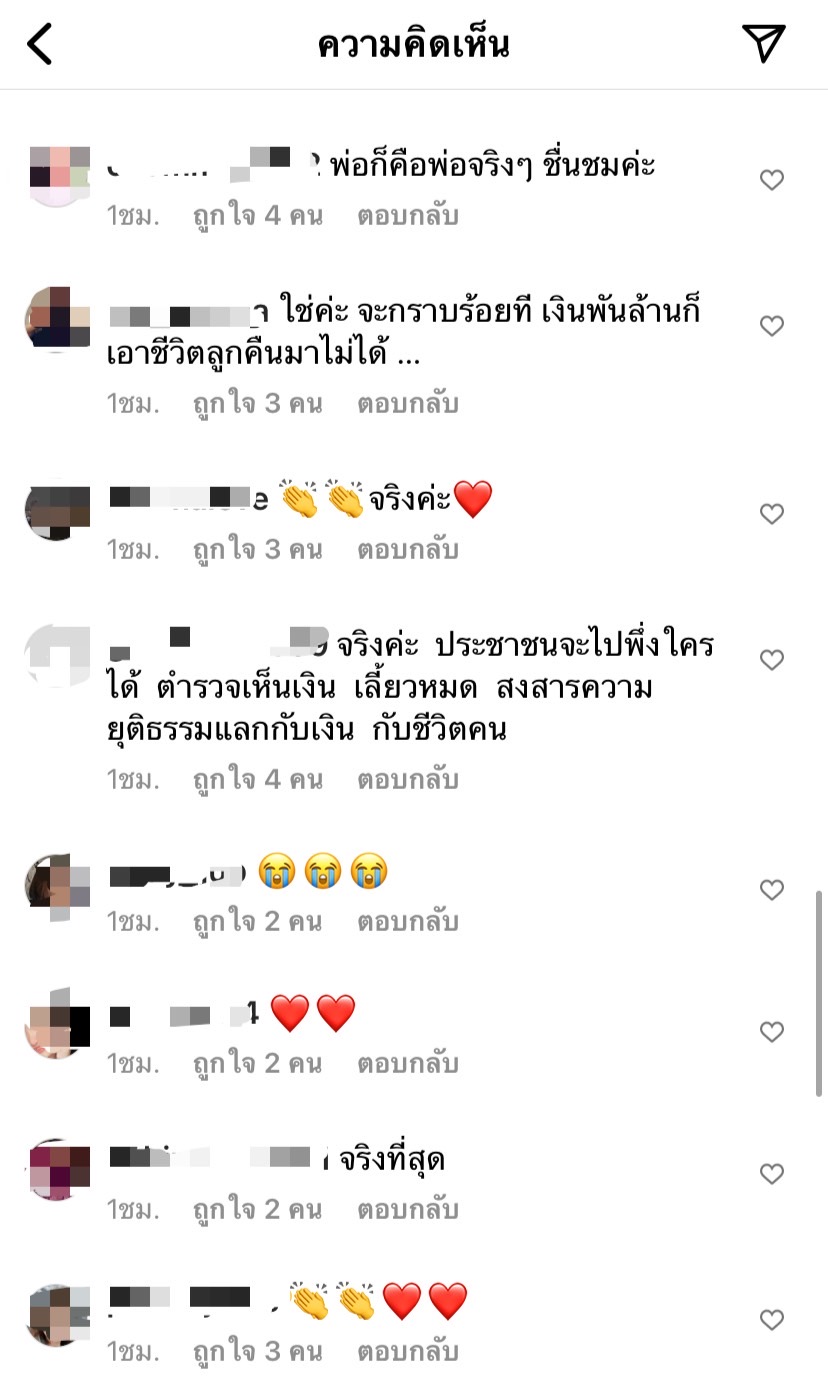828x1393 pixels.
Task: Like the comment starting "ใช่ค่ะ จะกราบร้อยที"
Action: point(772,326)
